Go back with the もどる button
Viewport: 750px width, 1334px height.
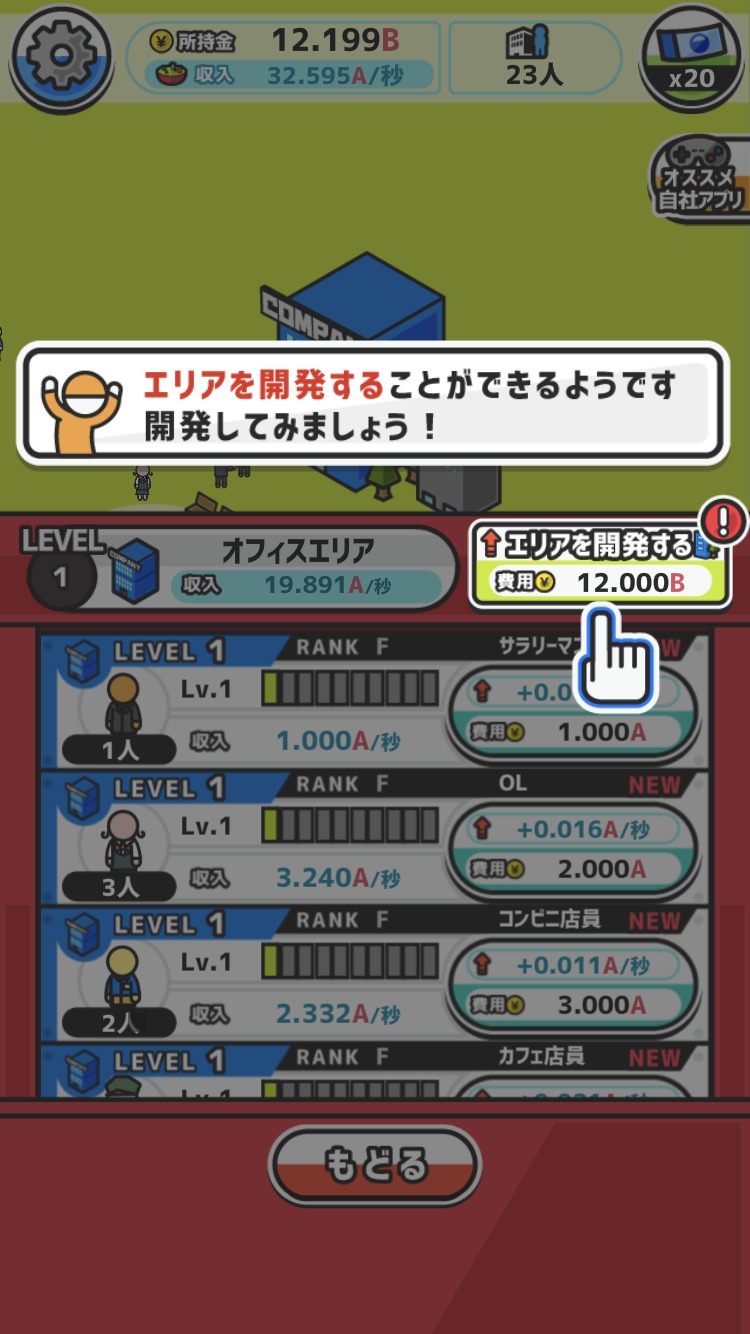[375, 1165]
